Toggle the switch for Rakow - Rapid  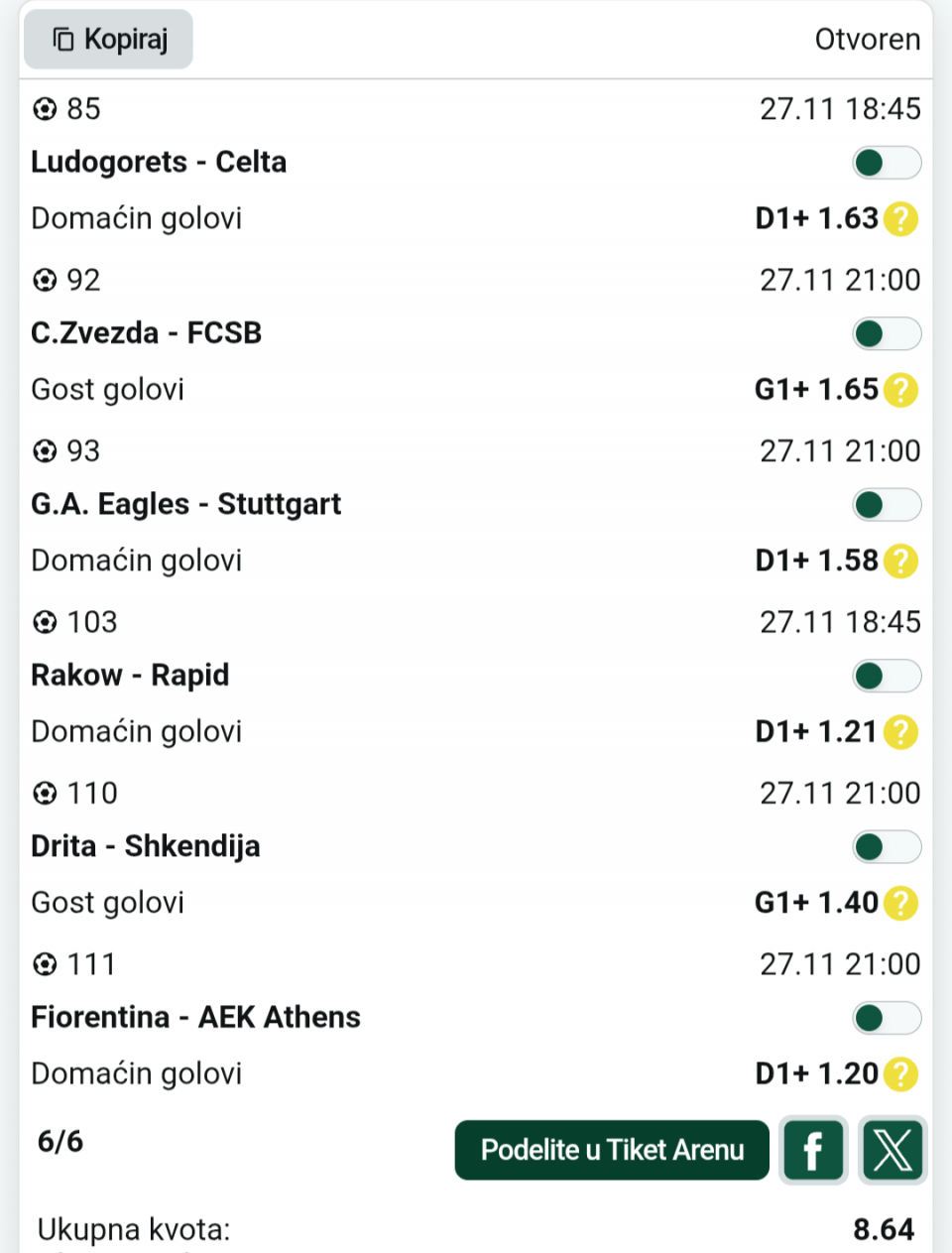(x=887, y=677)
